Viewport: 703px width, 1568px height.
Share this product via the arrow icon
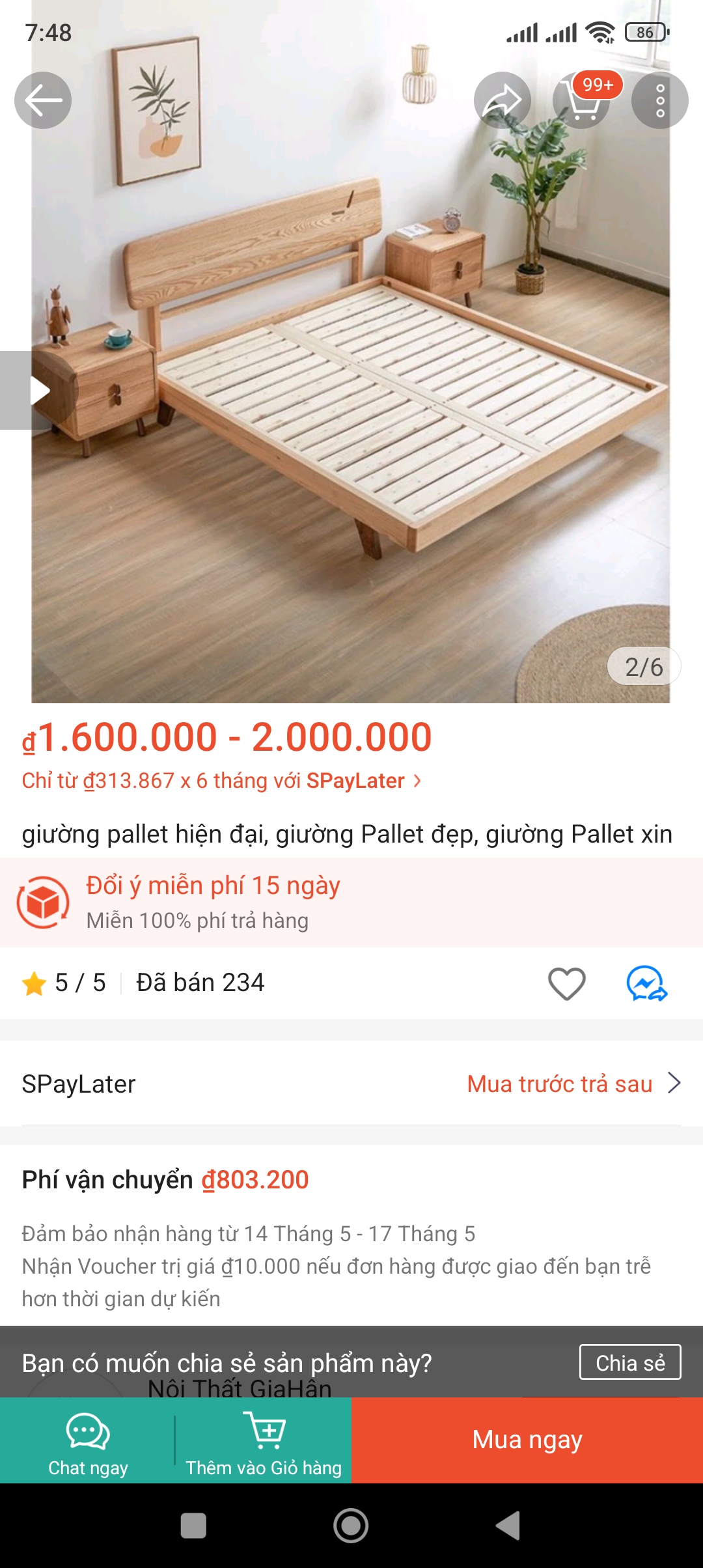(x=502, y=100)
